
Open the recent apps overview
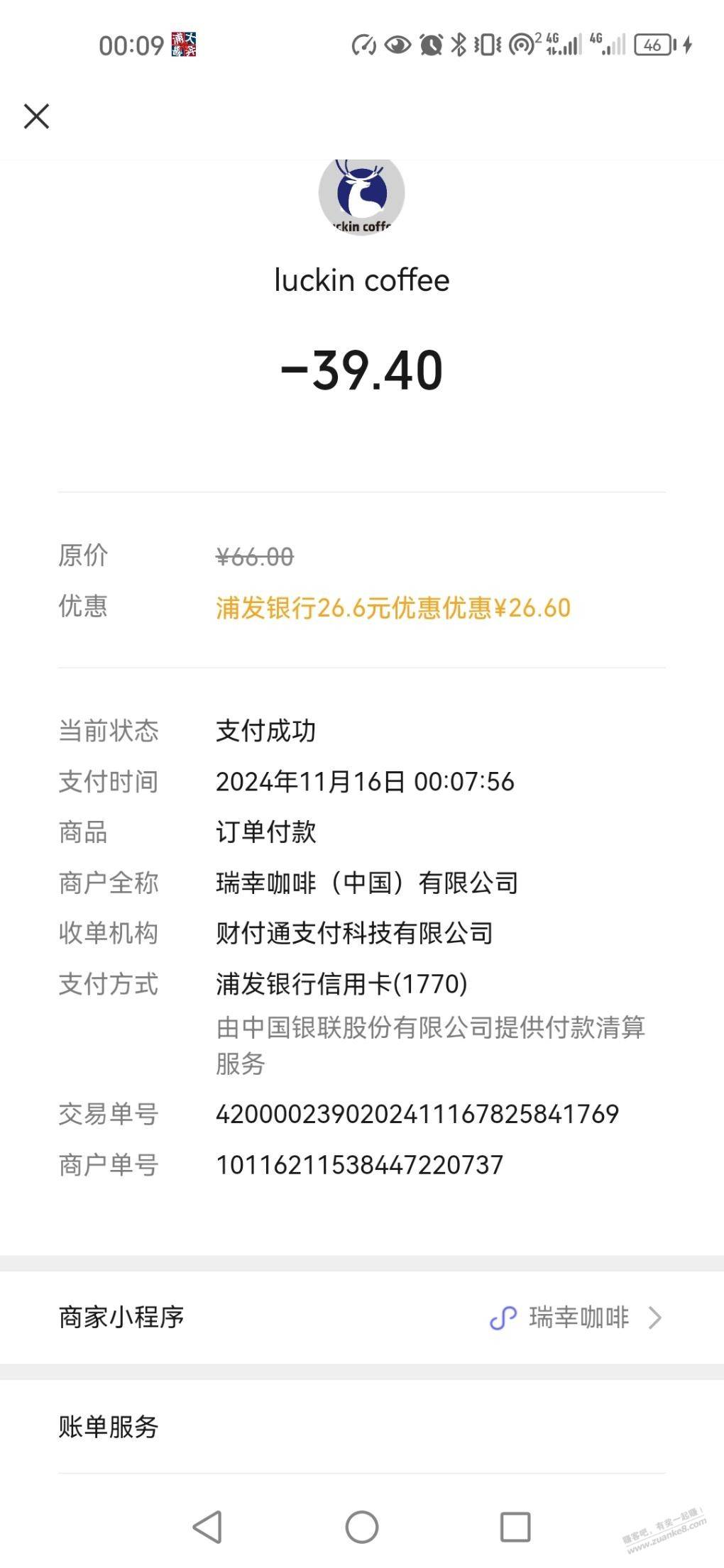point(515,1527)
